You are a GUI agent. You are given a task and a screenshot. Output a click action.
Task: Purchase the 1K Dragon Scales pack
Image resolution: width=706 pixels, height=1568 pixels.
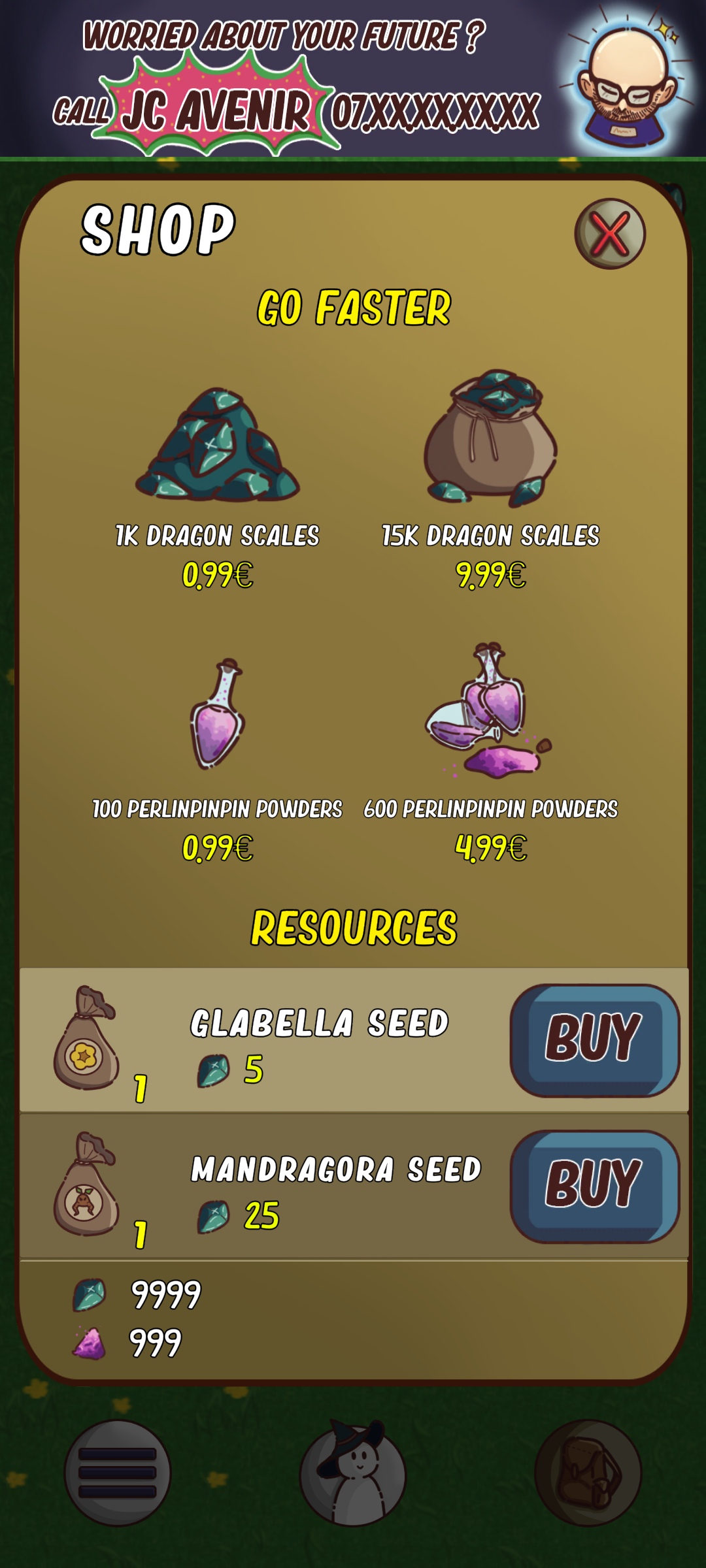(218, 483)
